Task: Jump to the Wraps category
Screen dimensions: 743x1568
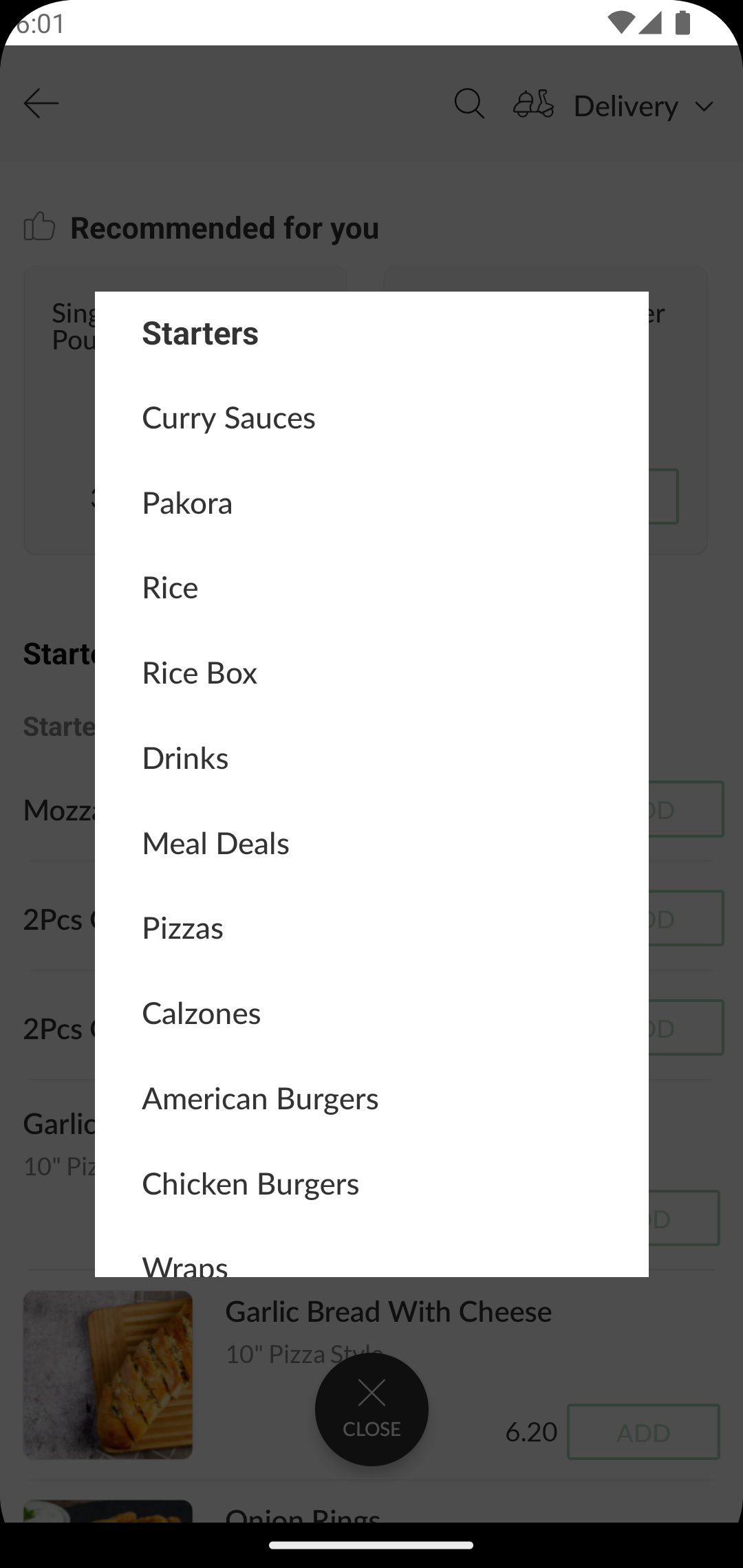Action: pos(185,1264)
